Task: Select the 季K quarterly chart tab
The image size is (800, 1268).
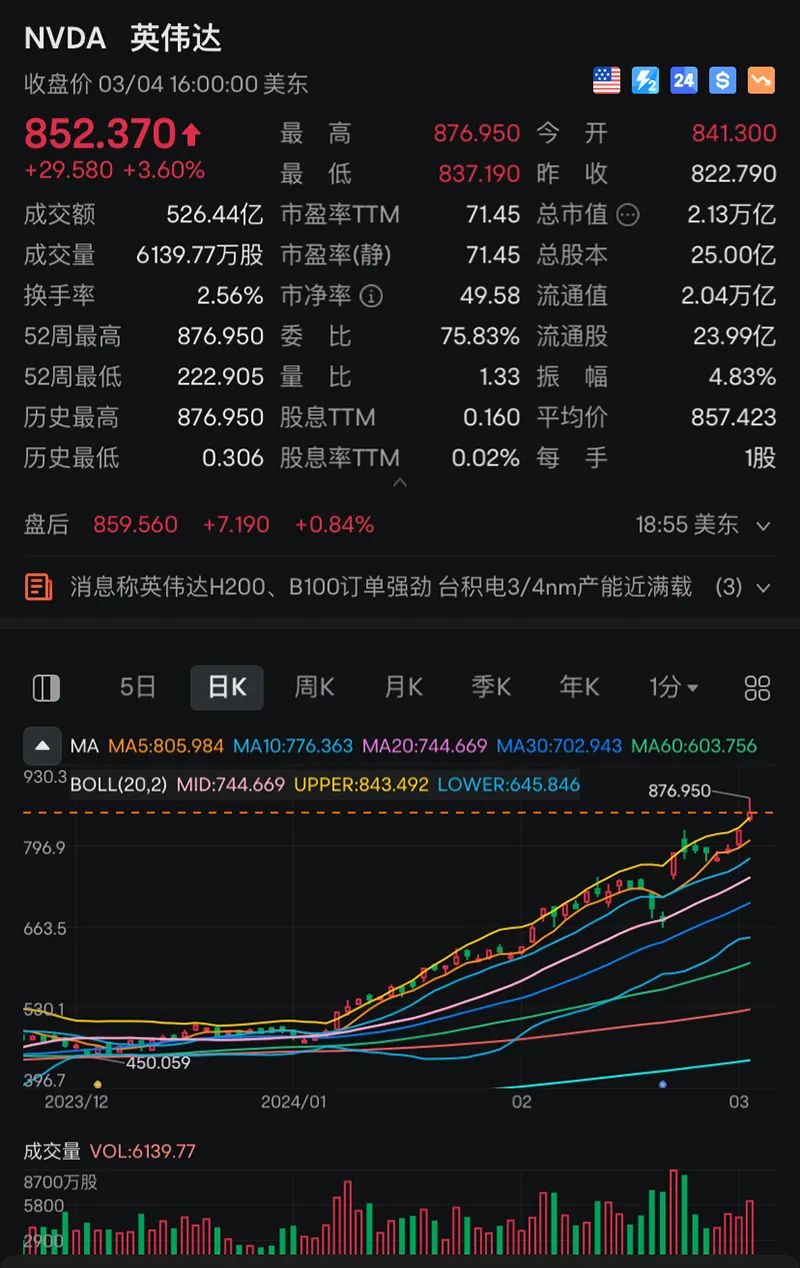Action: point(491,688)
